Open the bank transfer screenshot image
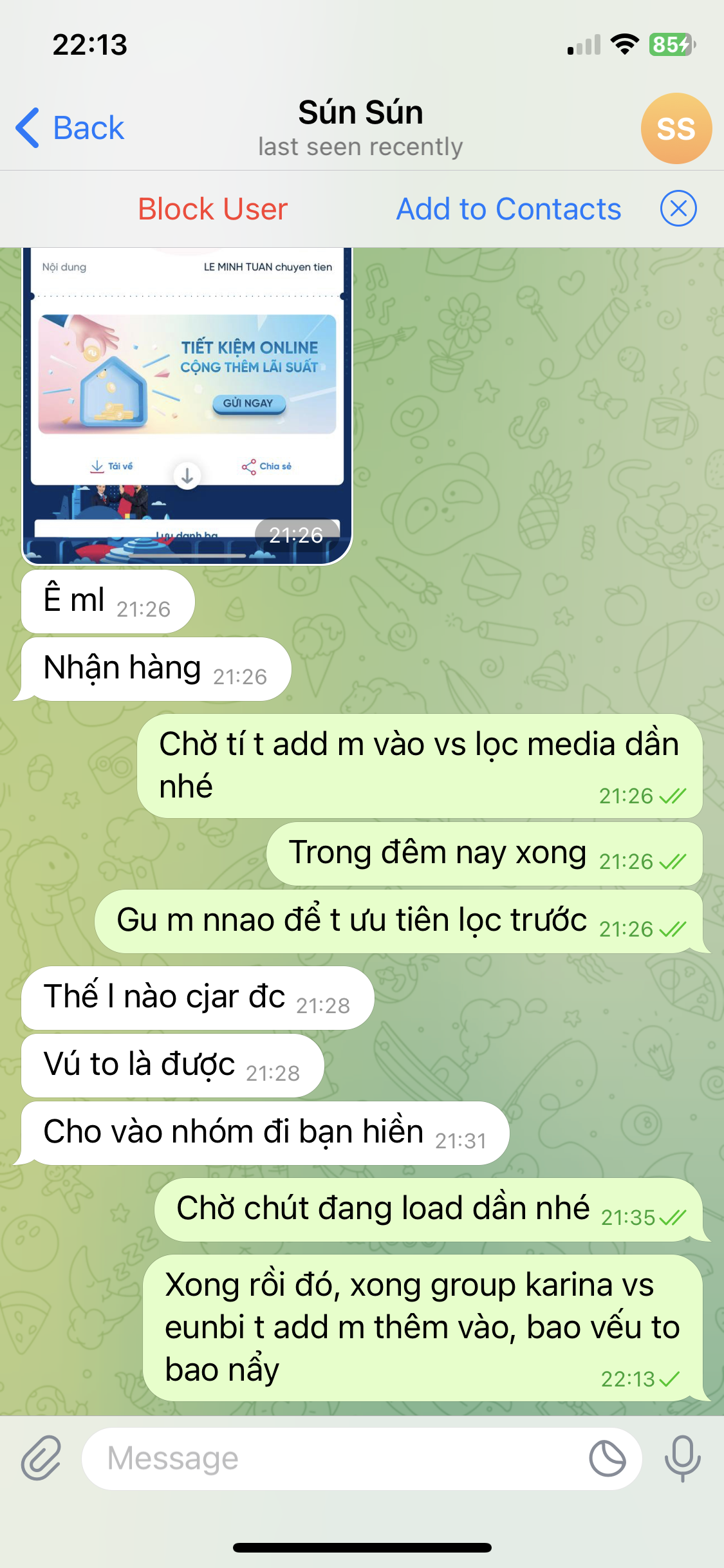Viewport: 724px width, 1568px height. (187, 406)
